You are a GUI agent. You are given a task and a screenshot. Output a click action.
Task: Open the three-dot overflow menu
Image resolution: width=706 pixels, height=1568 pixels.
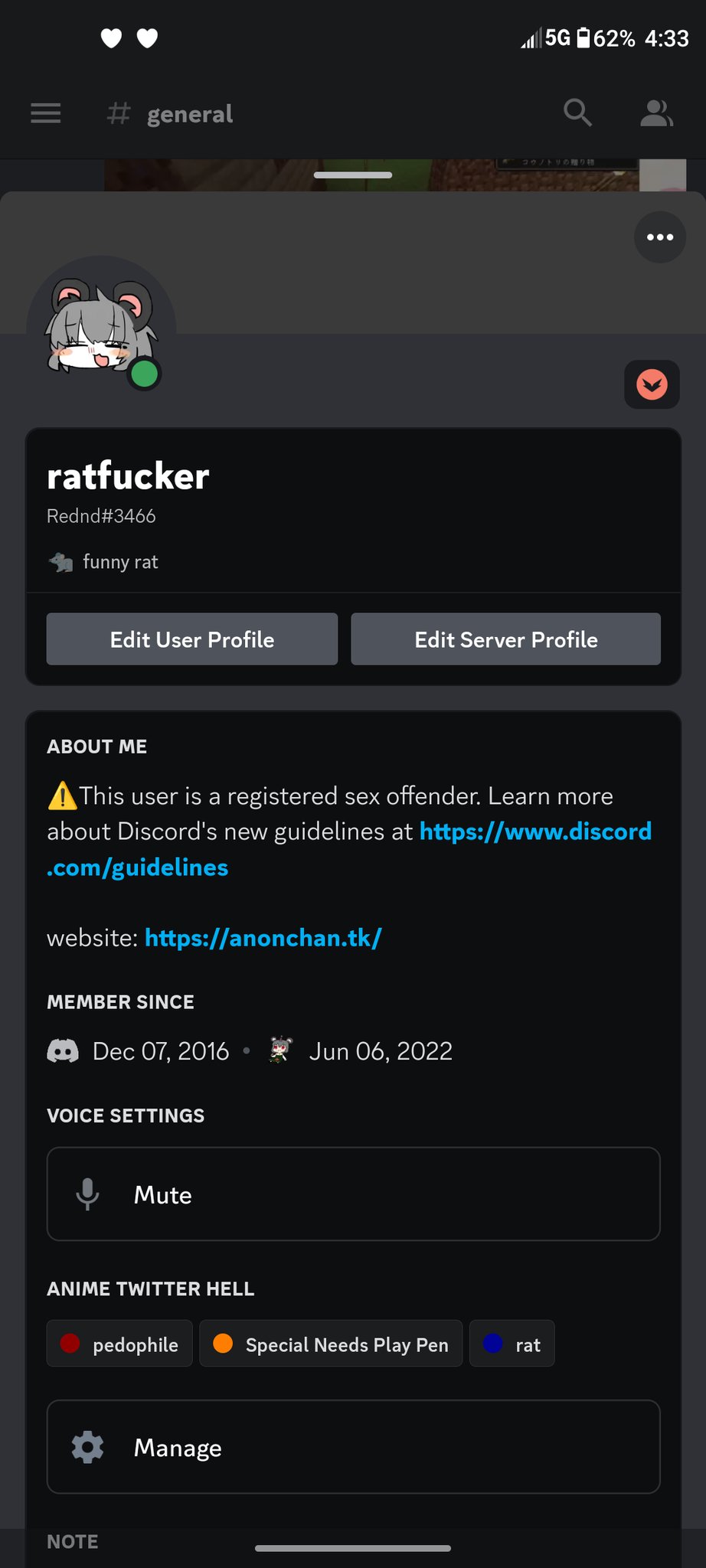tap(659, 237)
